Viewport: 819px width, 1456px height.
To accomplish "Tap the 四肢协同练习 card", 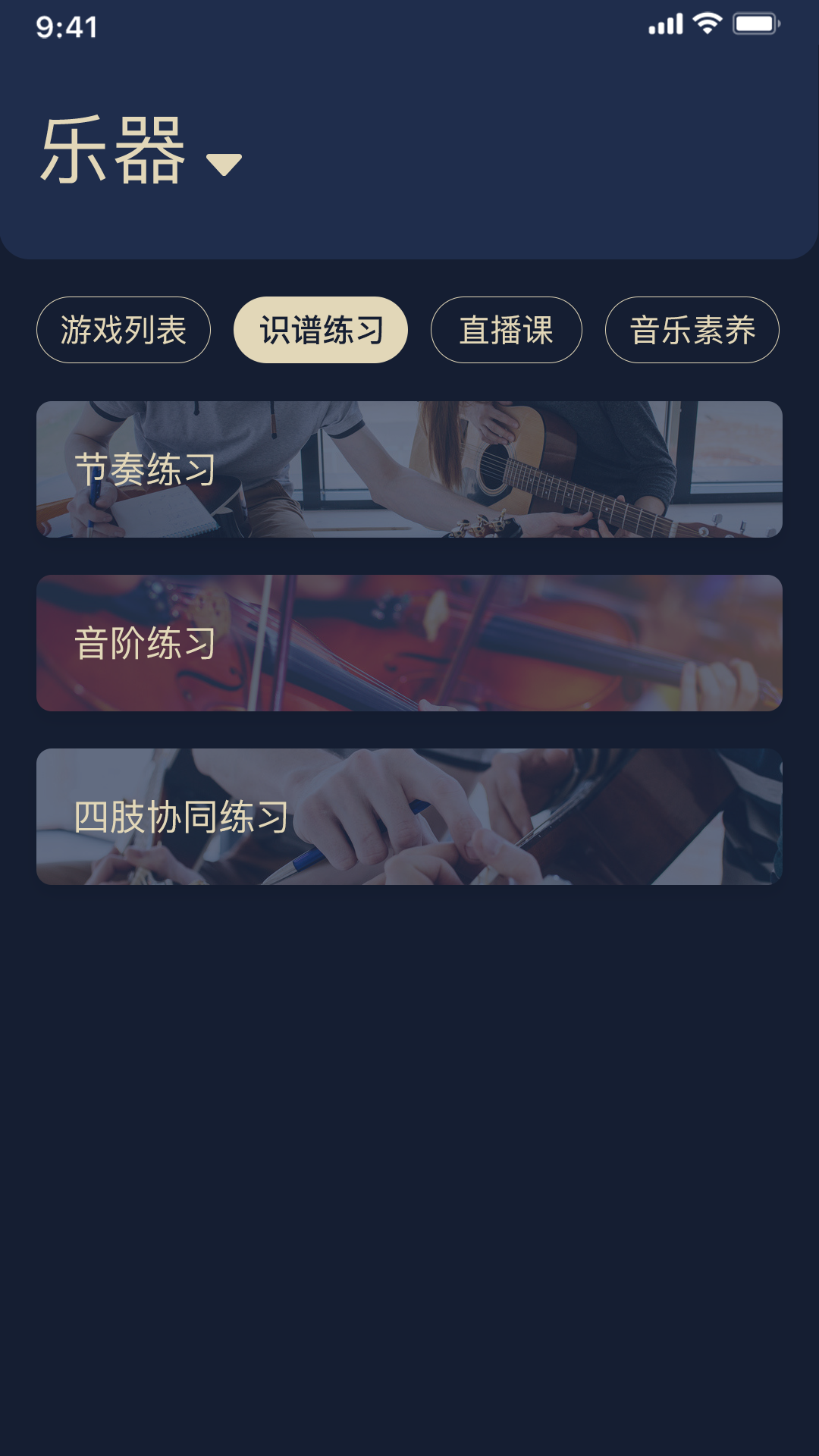I will [x=409, y=817].
